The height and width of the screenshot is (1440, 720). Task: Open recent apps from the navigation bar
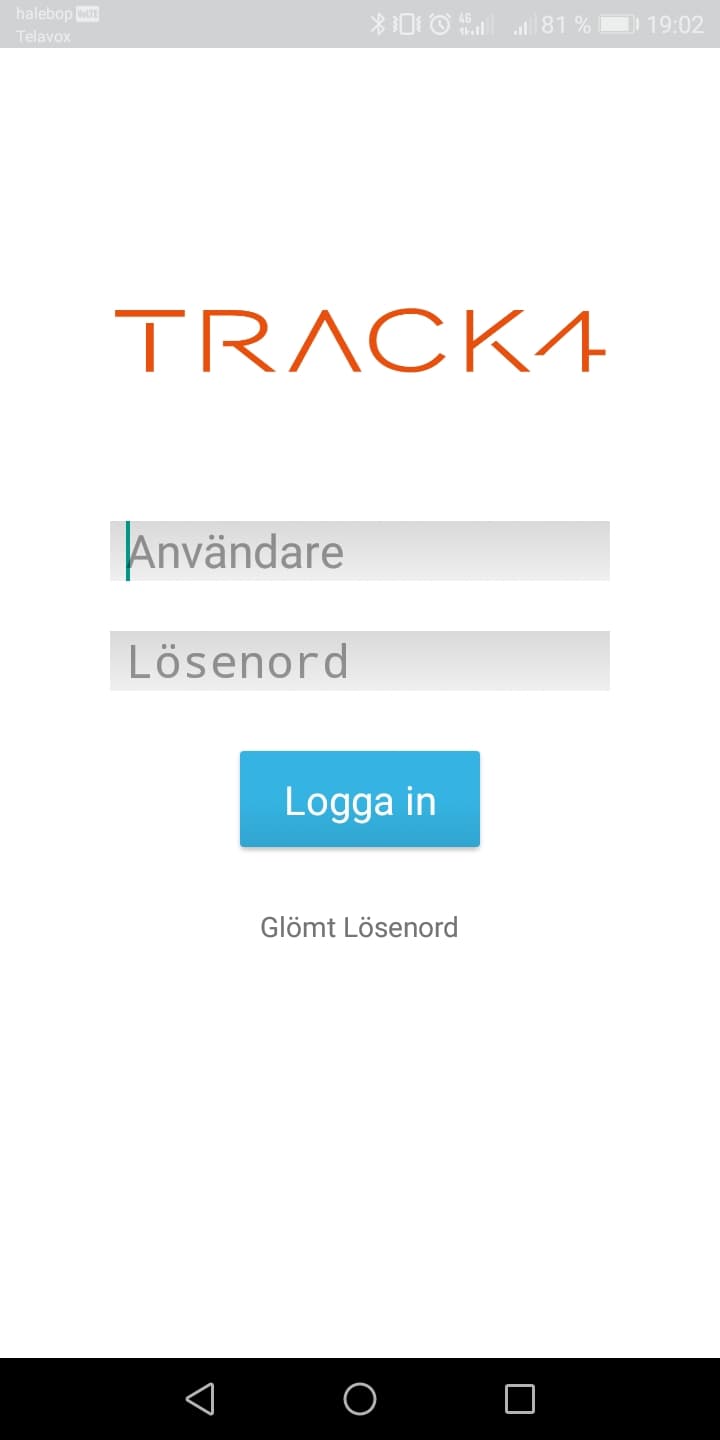(520, 1398)
